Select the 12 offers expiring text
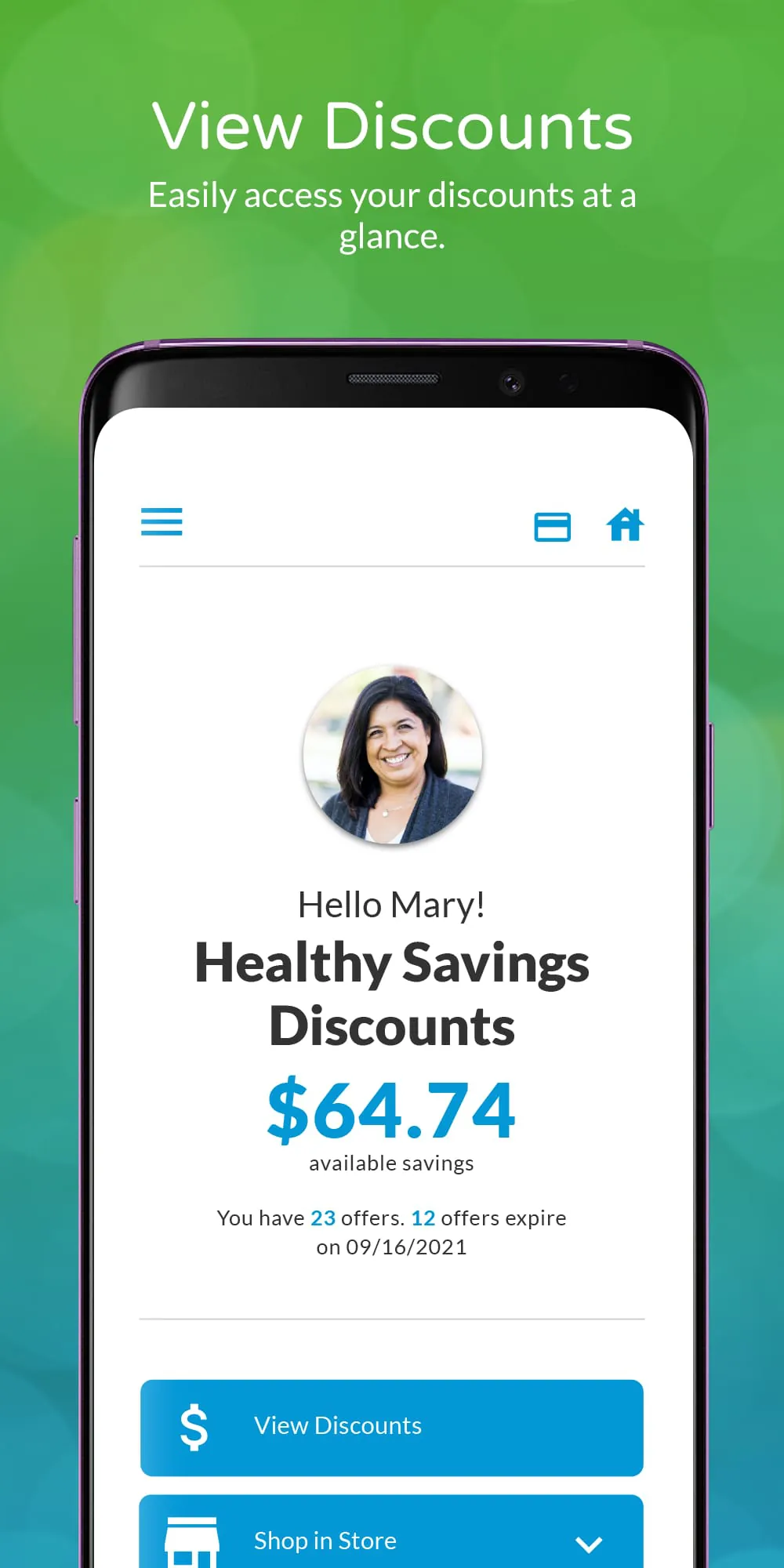The image size is (784, 1568). click(423, 1218)
